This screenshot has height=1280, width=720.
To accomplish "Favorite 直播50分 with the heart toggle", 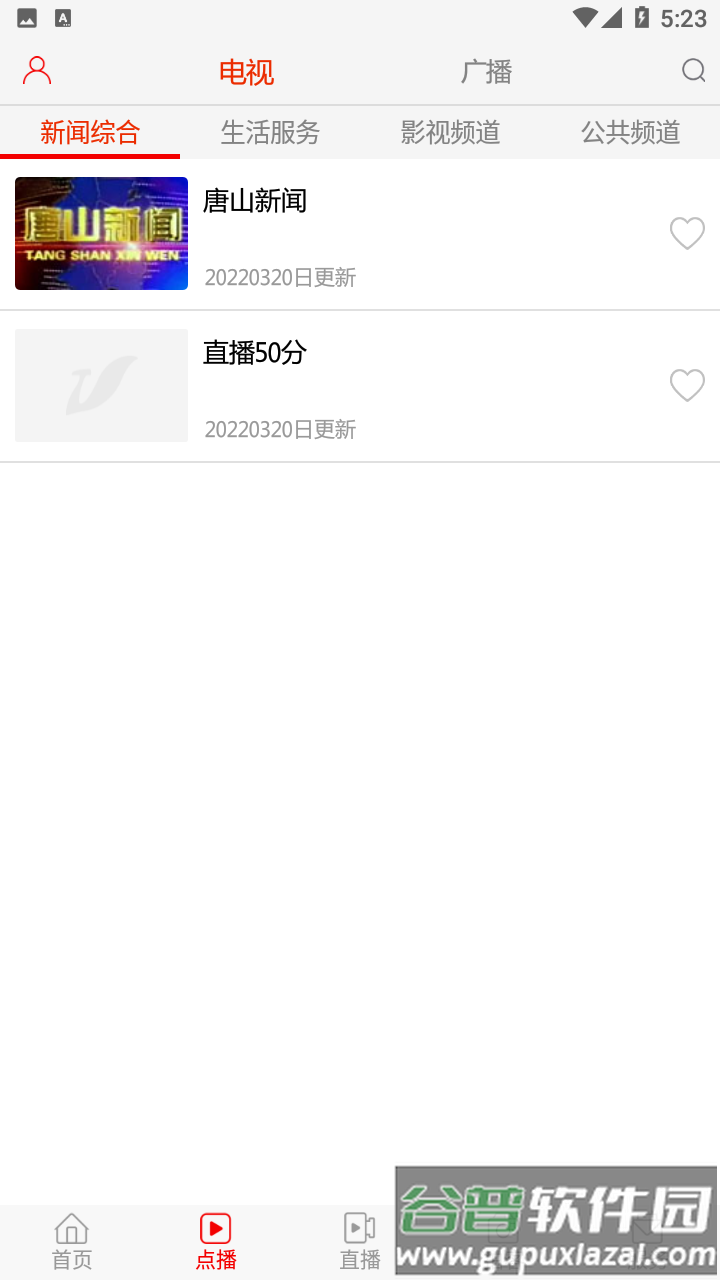I will (687, 385).
